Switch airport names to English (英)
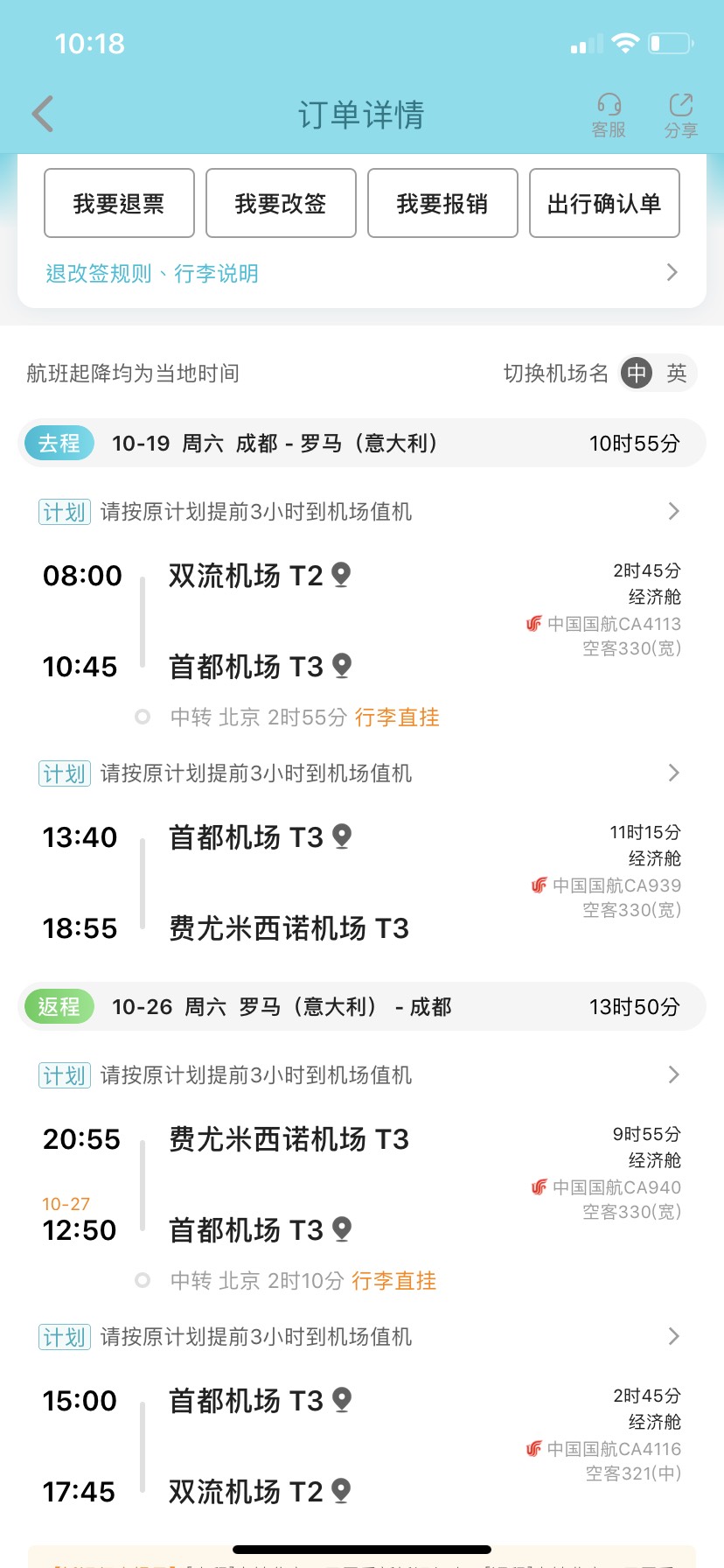Screen dimensions: 724x1568 tap(676, 374)
